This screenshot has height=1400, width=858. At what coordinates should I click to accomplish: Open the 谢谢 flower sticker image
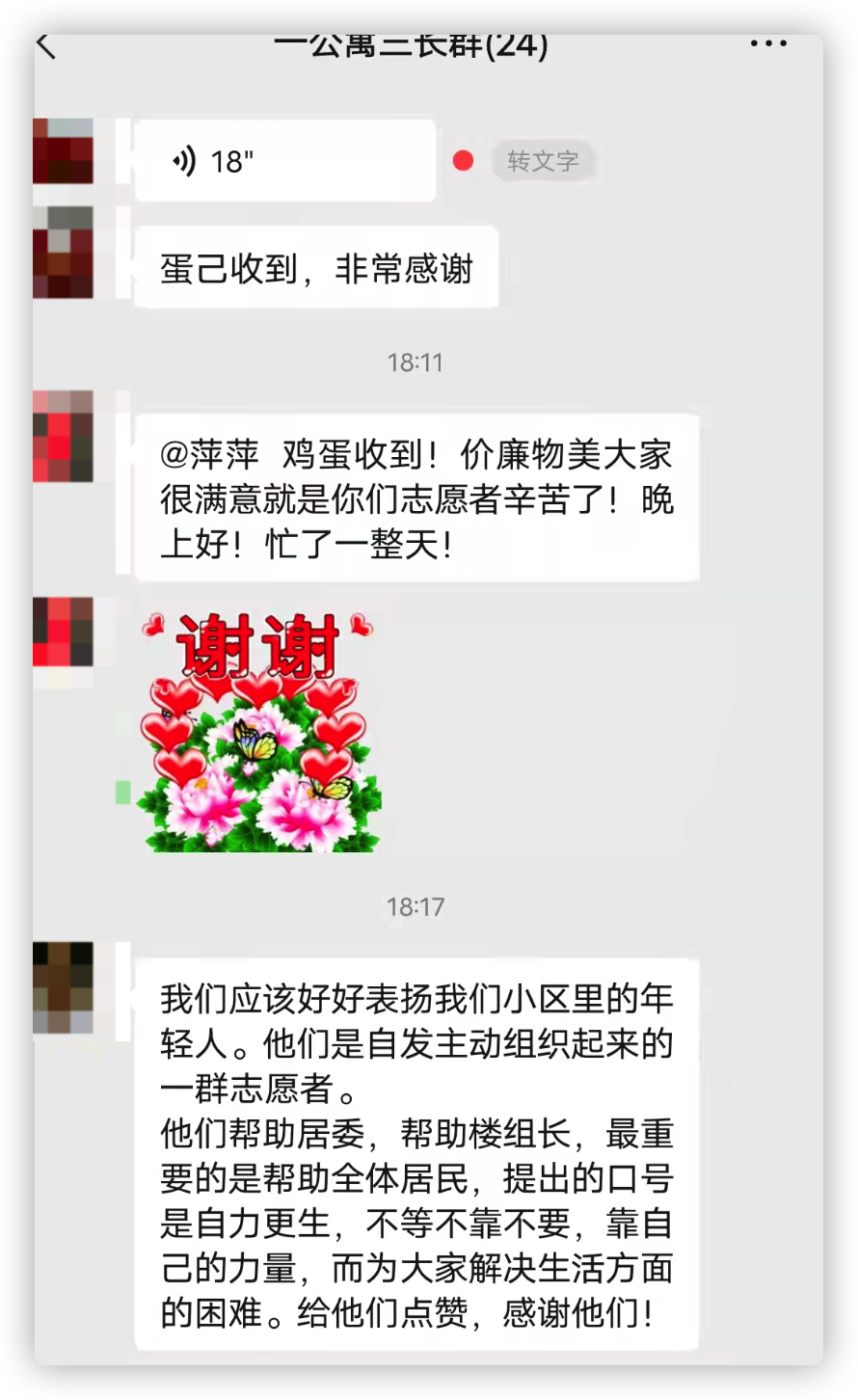click(x=258, y=732)
